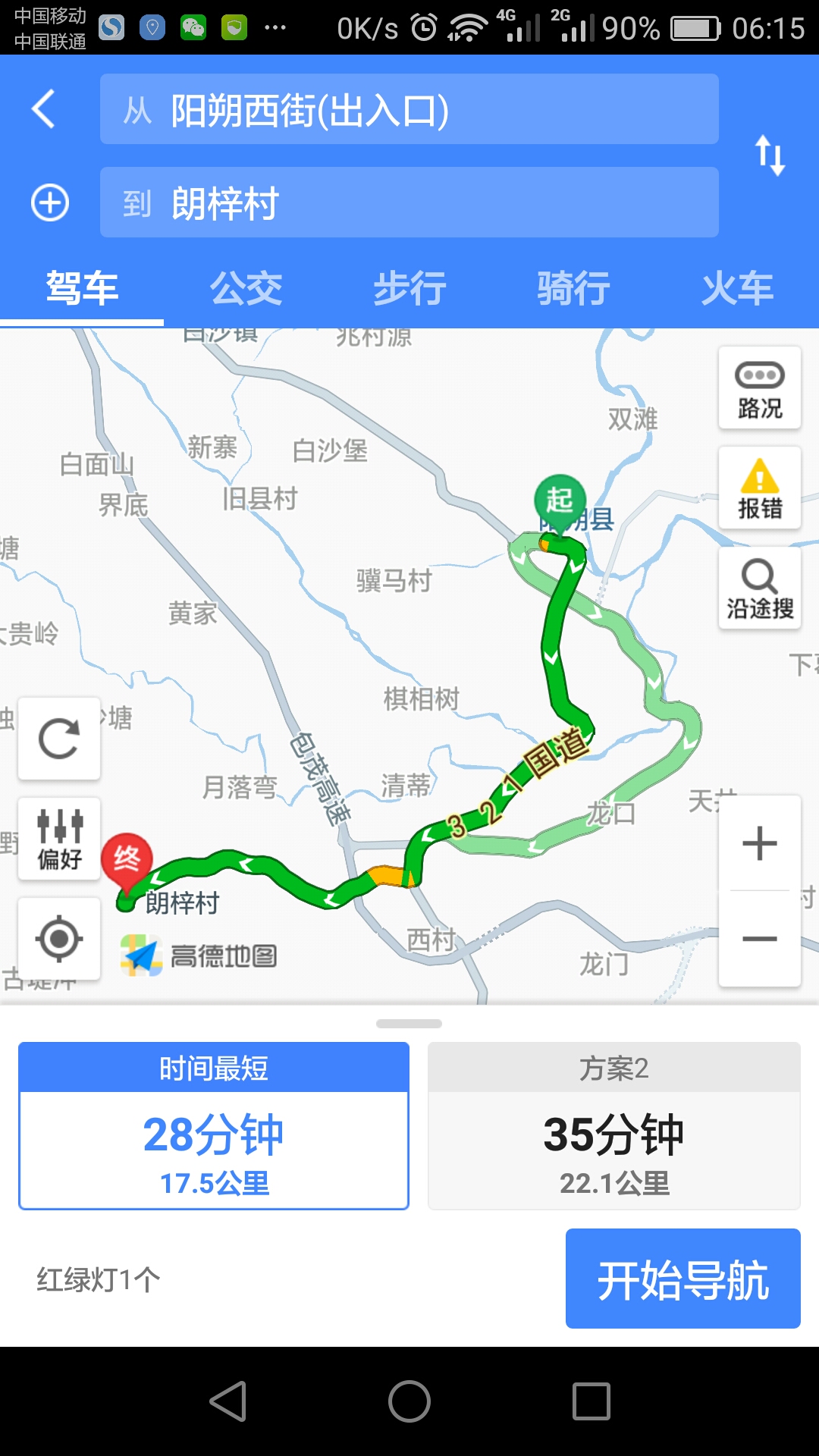Switch to the 步行 tab
Viewport: 819px width, 1456px height.
(409, 288)
